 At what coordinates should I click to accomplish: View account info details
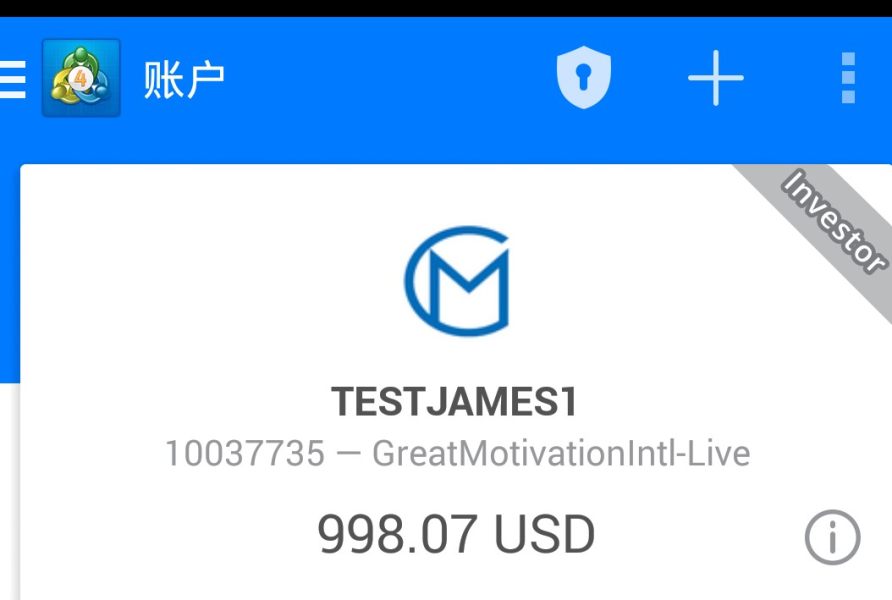tap(832, 539)
